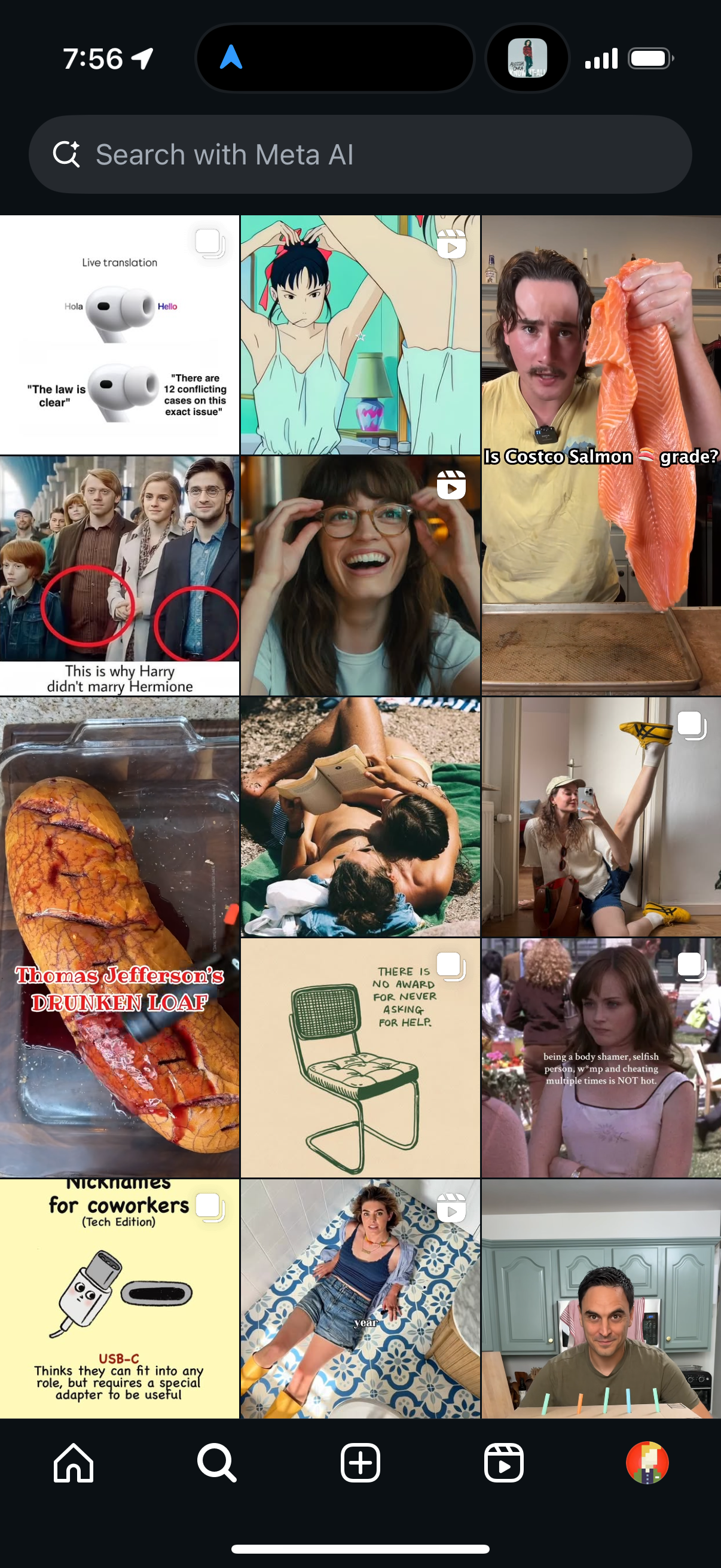This screenshot has width=721, height=1568.
Task: Open the no award chair illustration post
Action: tap(360, 1058)
